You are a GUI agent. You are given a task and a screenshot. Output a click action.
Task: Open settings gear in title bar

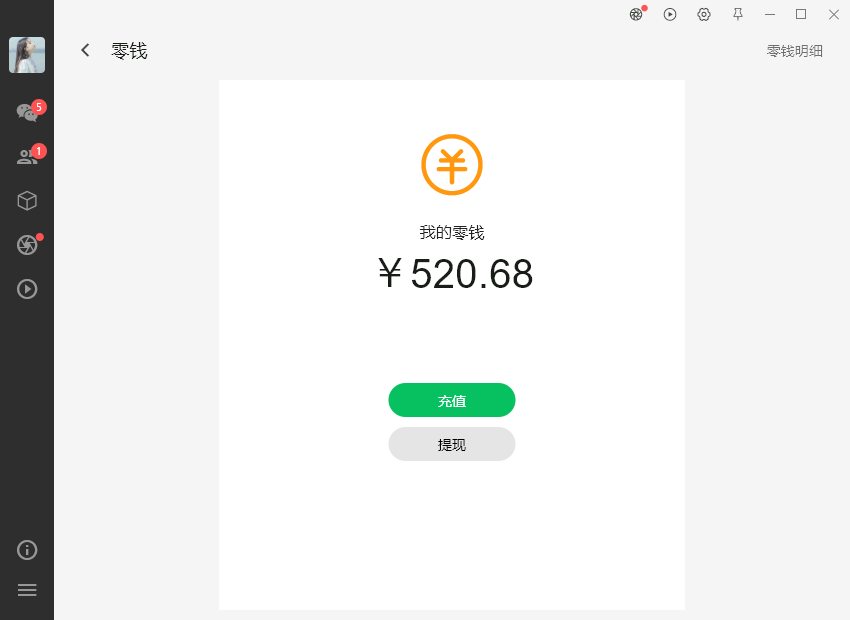tap(704, 14)
